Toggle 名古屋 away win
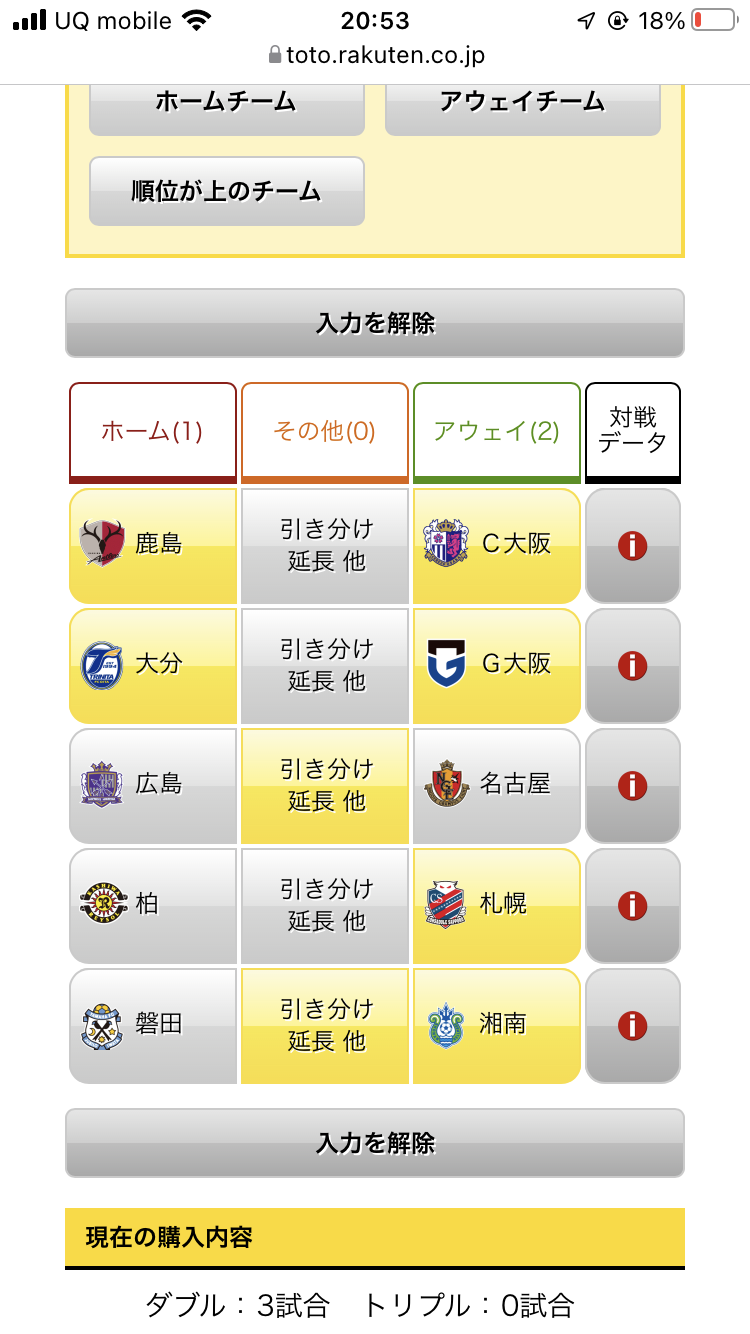Screen dimensions: 750x1334 tap(497, 786)
